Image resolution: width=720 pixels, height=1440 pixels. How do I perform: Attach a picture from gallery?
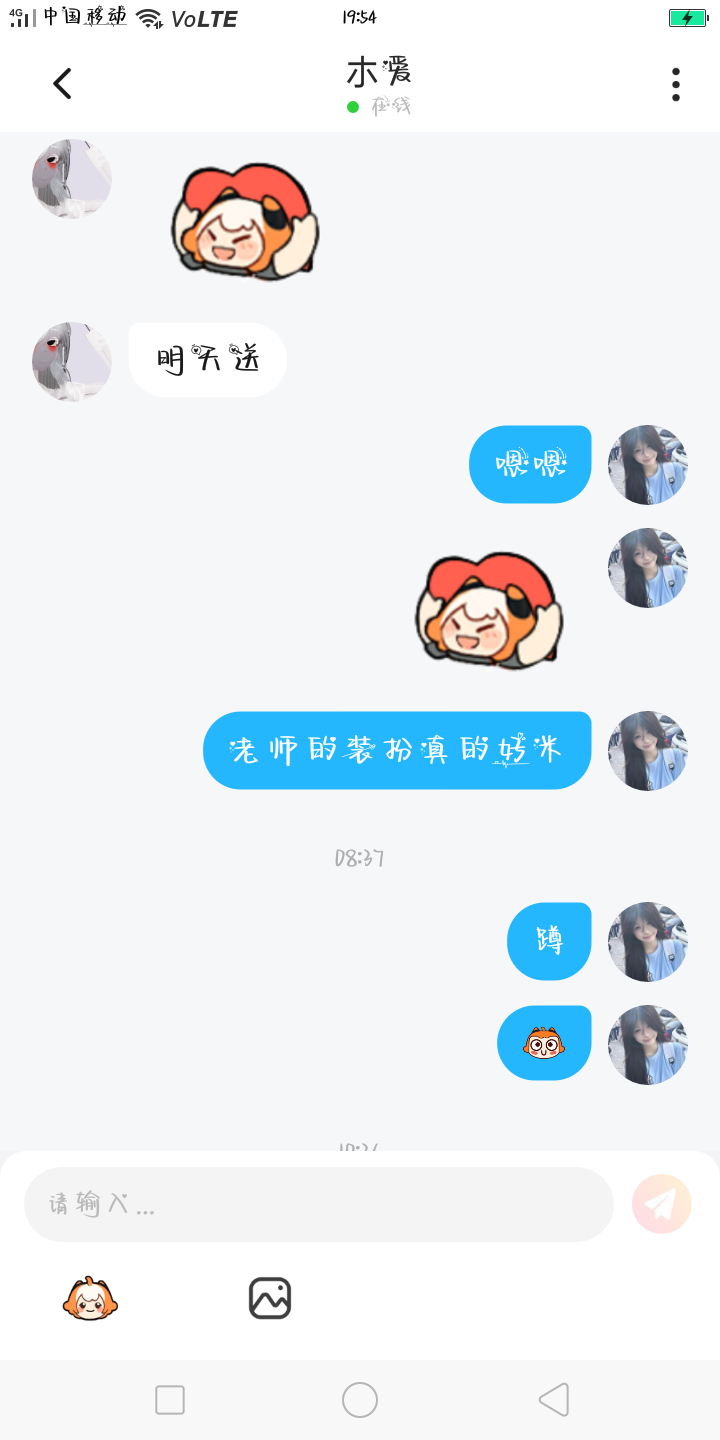pyautogui.click(x=270, y=1299)
